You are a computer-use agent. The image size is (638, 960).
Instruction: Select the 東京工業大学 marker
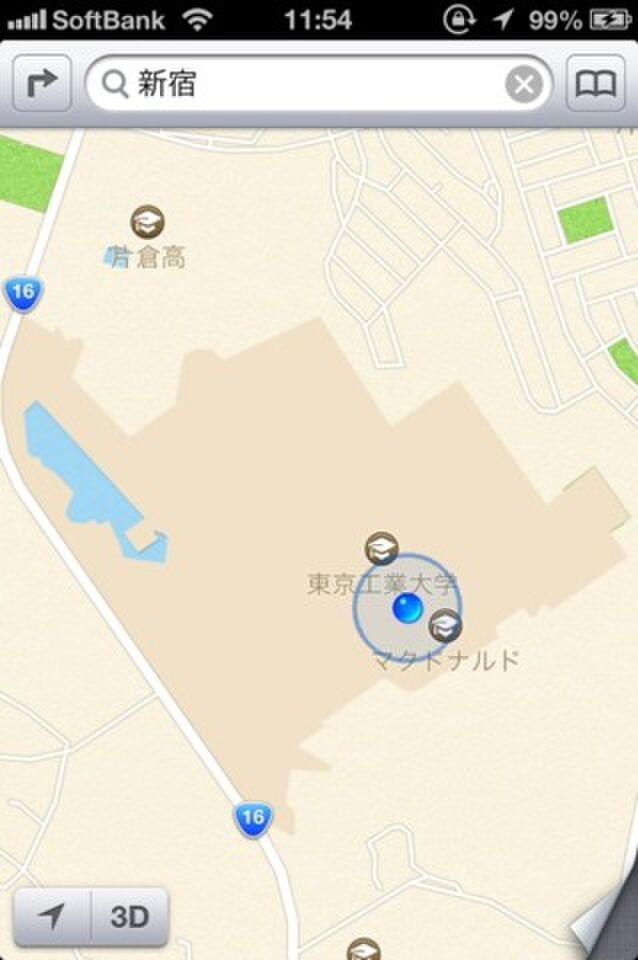point(381,549)
